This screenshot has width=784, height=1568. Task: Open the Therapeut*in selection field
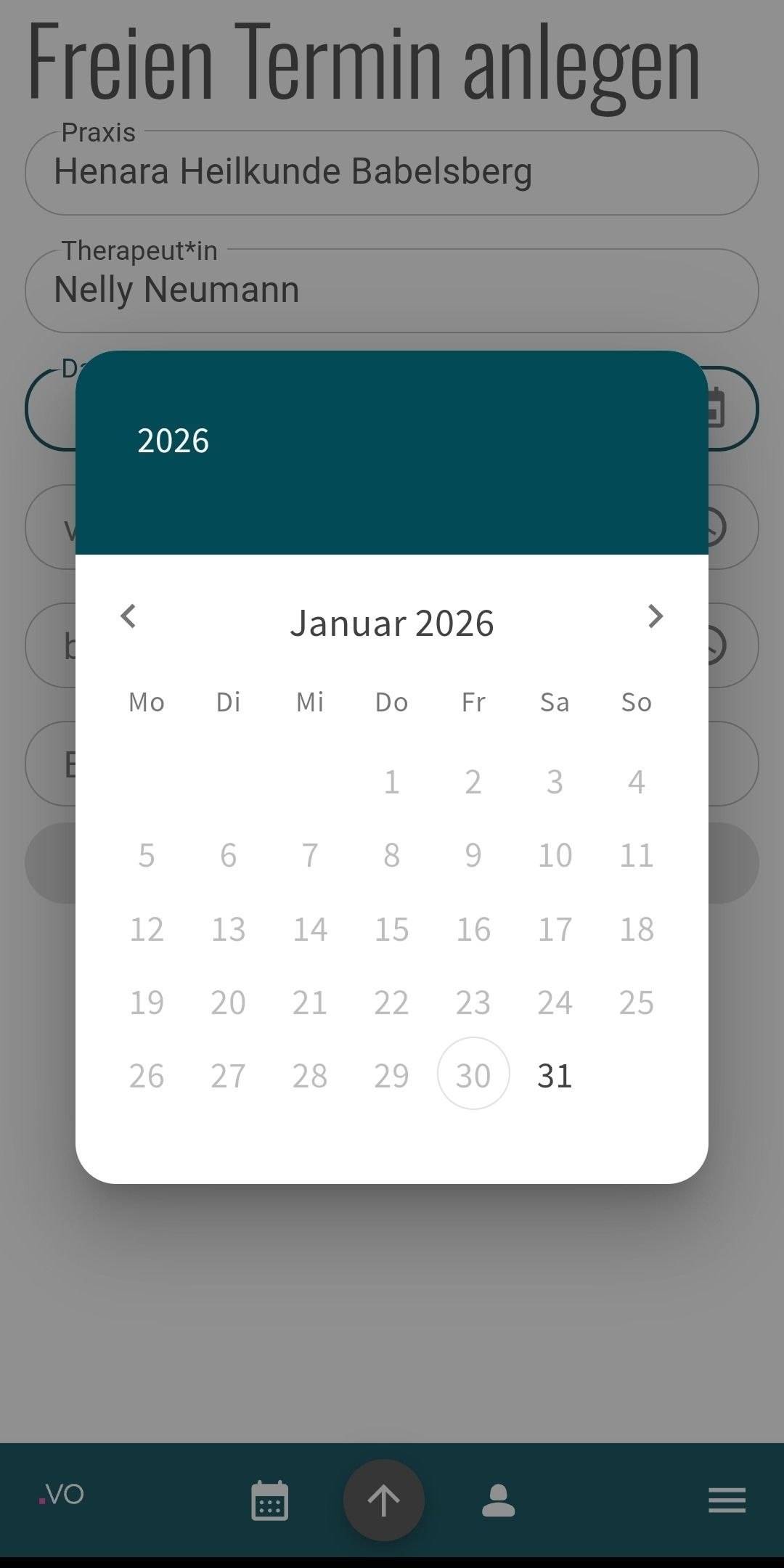[392, 290]
